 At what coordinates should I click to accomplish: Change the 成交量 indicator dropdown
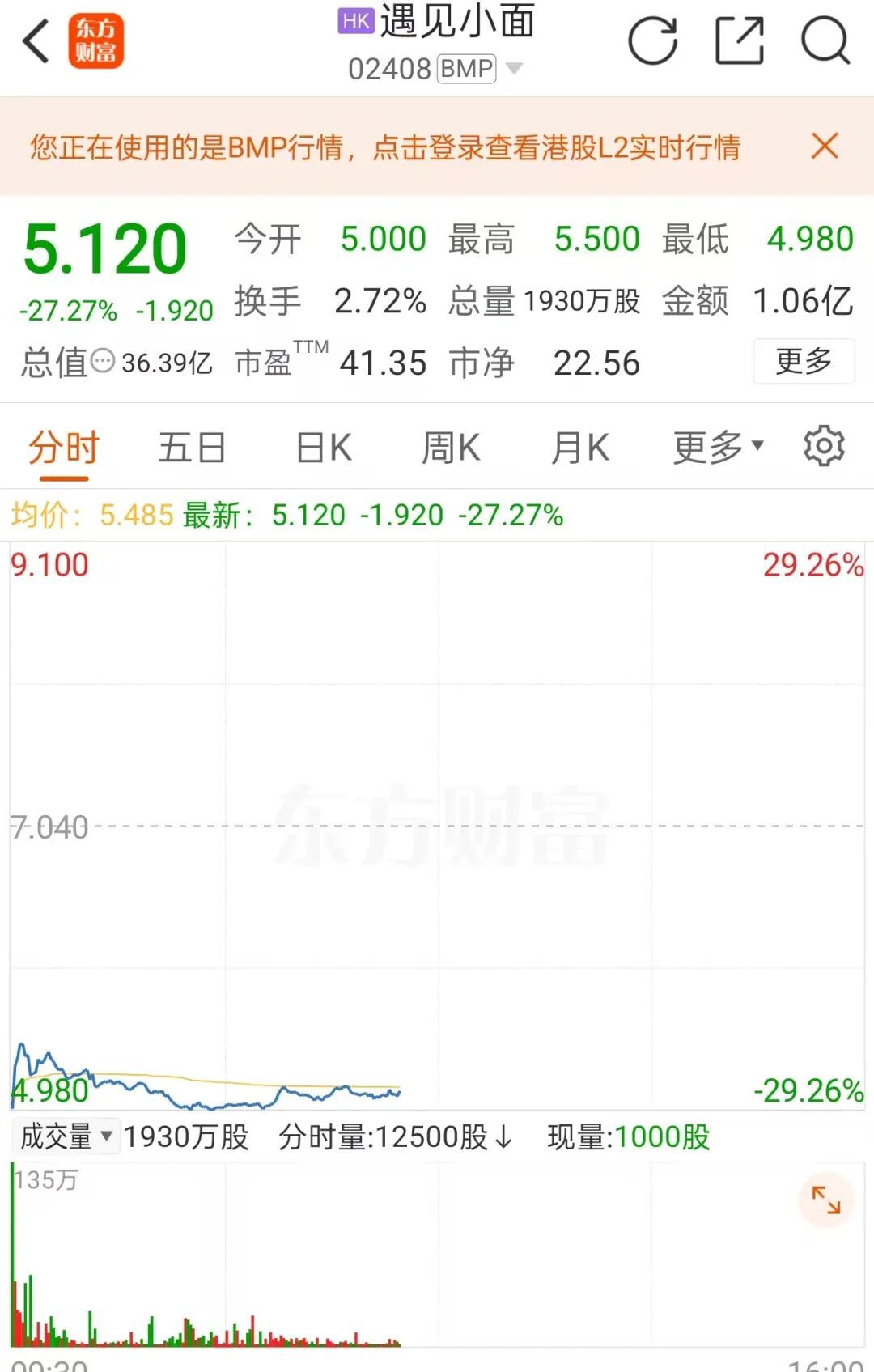[66, 1136]
